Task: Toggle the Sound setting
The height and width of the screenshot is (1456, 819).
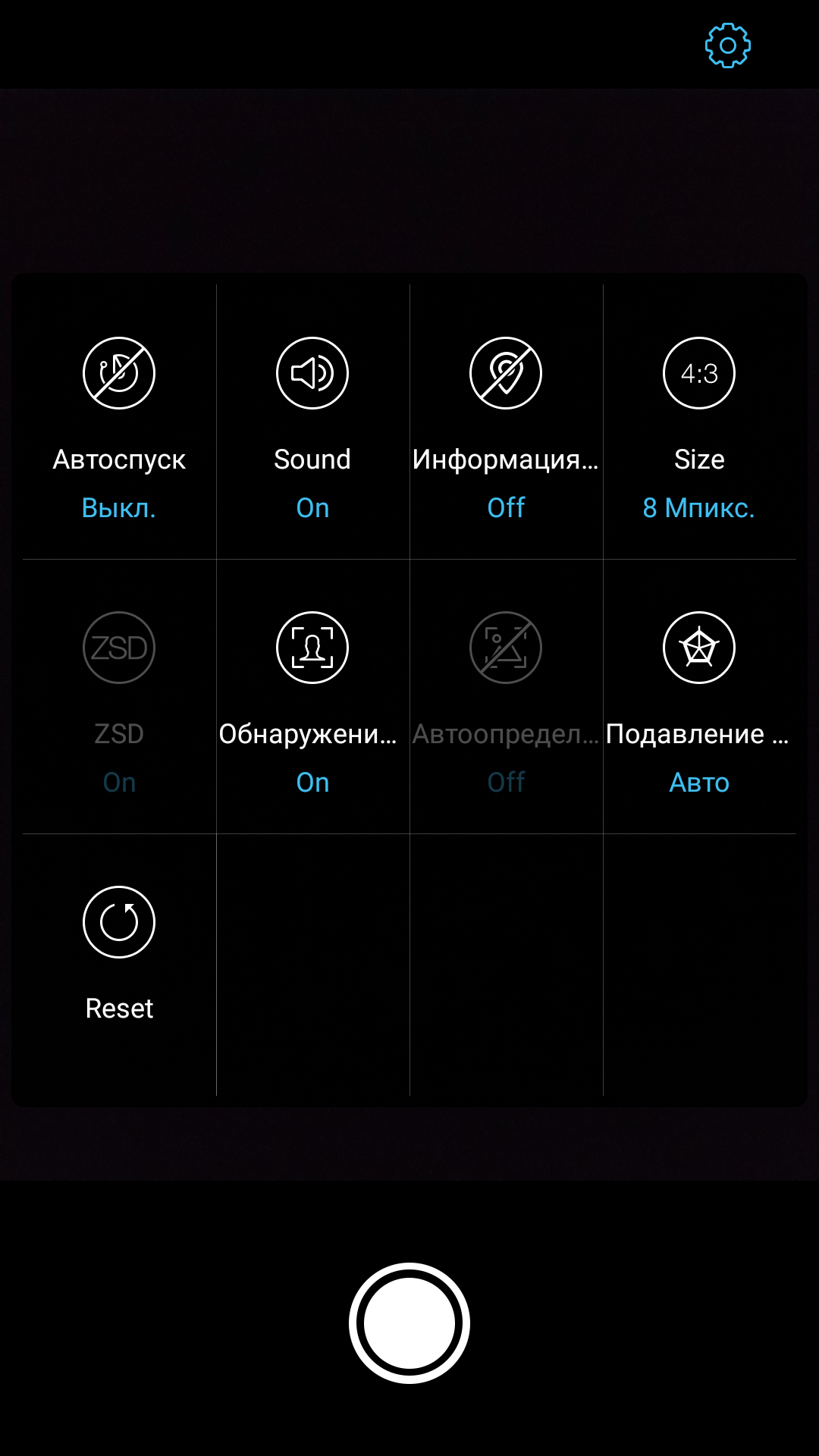Action: click(x=312, y=422)
